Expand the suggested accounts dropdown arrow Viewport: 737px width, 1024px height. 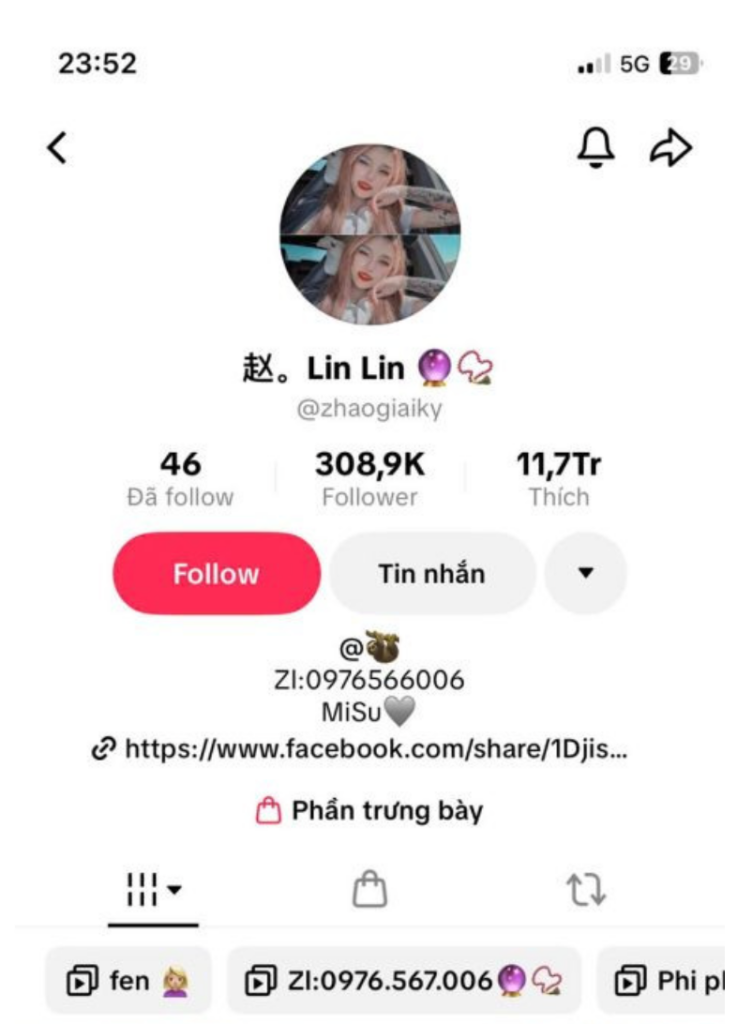(x=586, y=573)
